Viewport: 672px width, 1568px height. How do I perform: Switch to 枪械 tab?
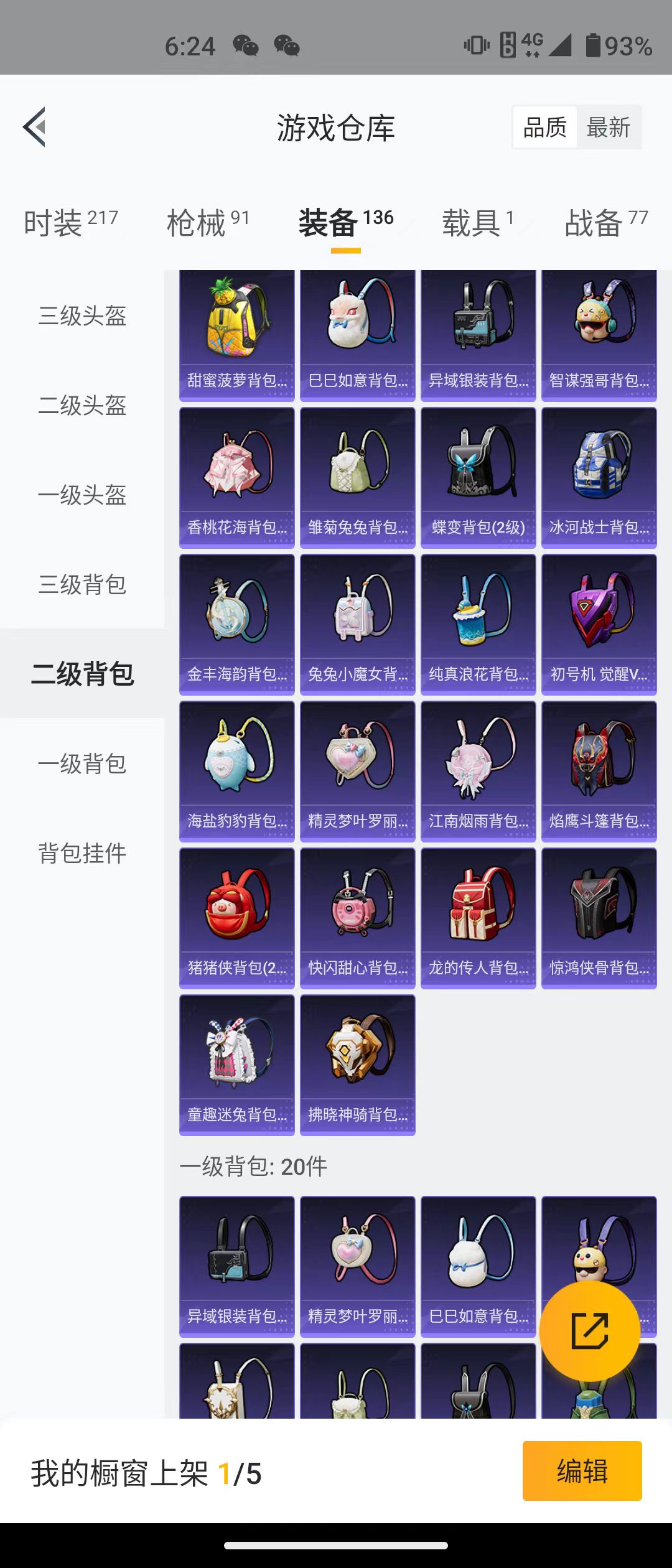tap(208, 223)
